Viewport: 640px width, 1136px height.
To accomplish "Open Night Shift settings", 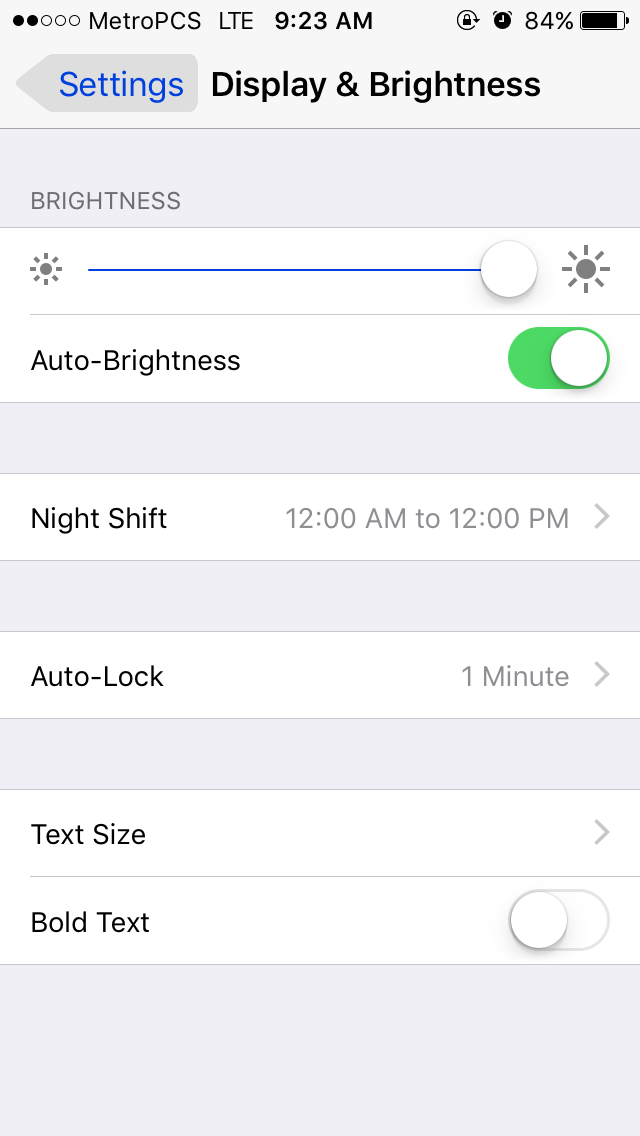I will tap(320, 518).
